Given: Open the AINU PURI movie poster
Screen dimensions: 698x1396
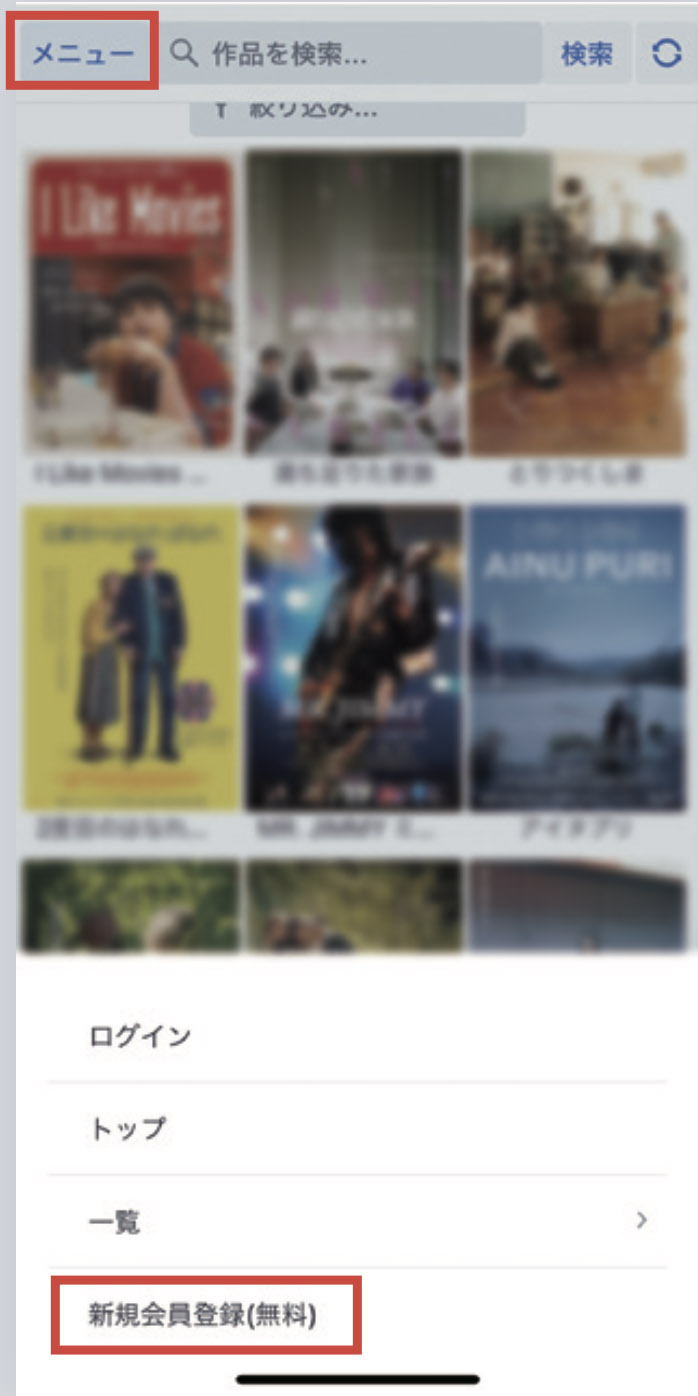Looking at the screenshot, I should pyautogui.click(x=577, y=657).
